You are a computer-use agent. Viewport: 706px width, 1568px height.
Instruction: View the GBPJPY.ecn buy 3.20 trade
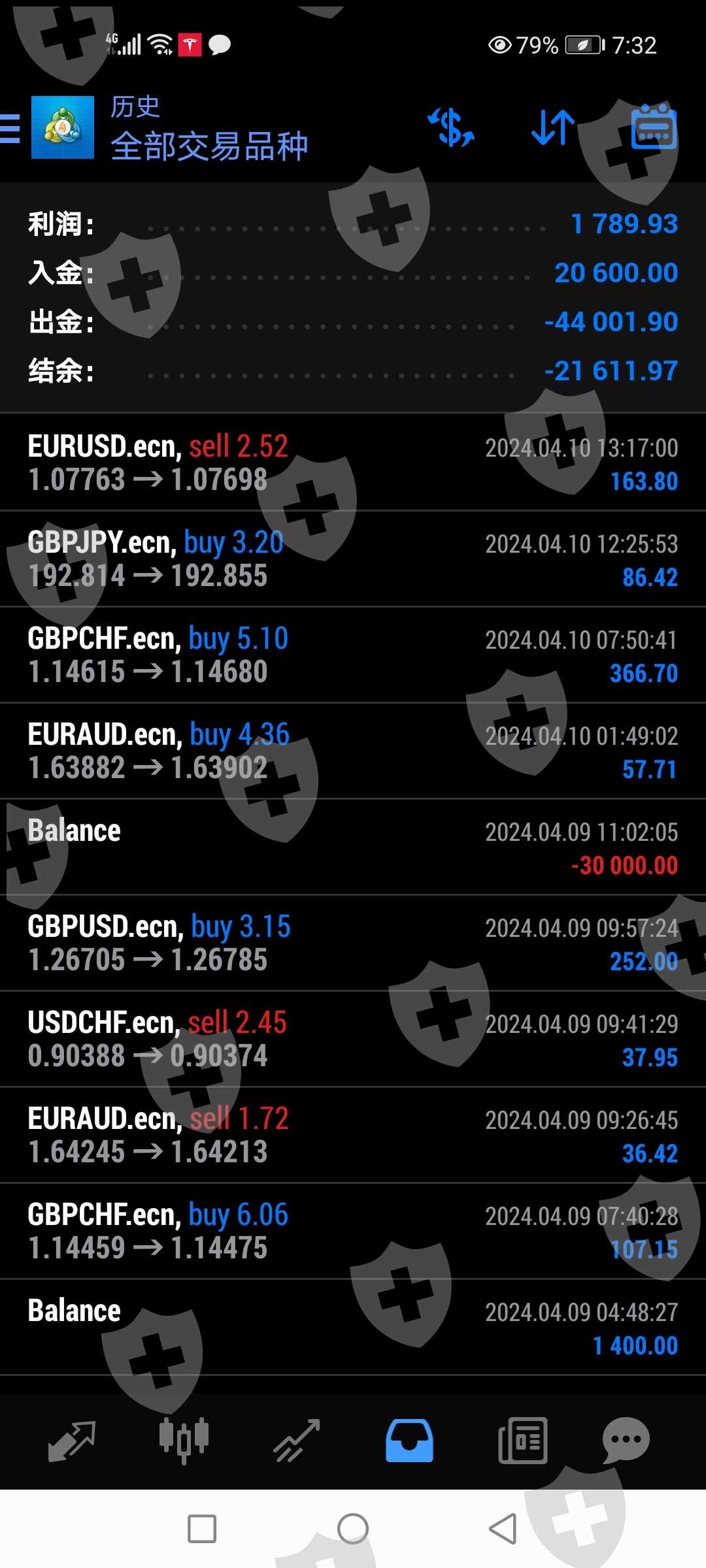[x=353, y=559]
